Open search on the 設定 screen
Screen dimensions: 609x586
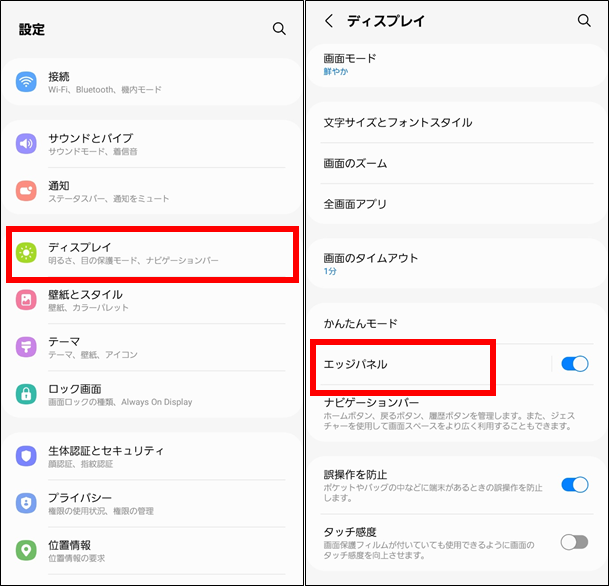[x=279, y=29]
